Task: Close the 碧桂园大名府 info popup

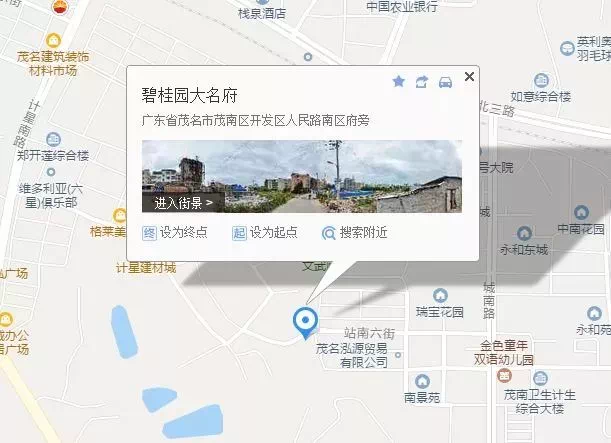Action: tap(470, 76)
